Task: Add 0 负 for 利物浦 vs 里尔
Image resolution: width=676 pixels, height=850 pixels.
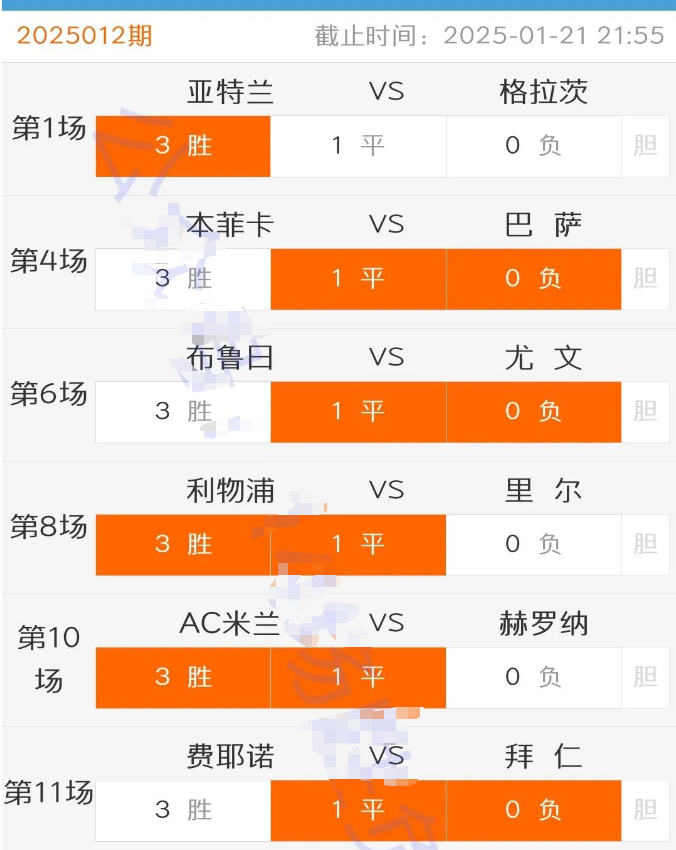Action: pyautogui.click(x=533, y=544)
